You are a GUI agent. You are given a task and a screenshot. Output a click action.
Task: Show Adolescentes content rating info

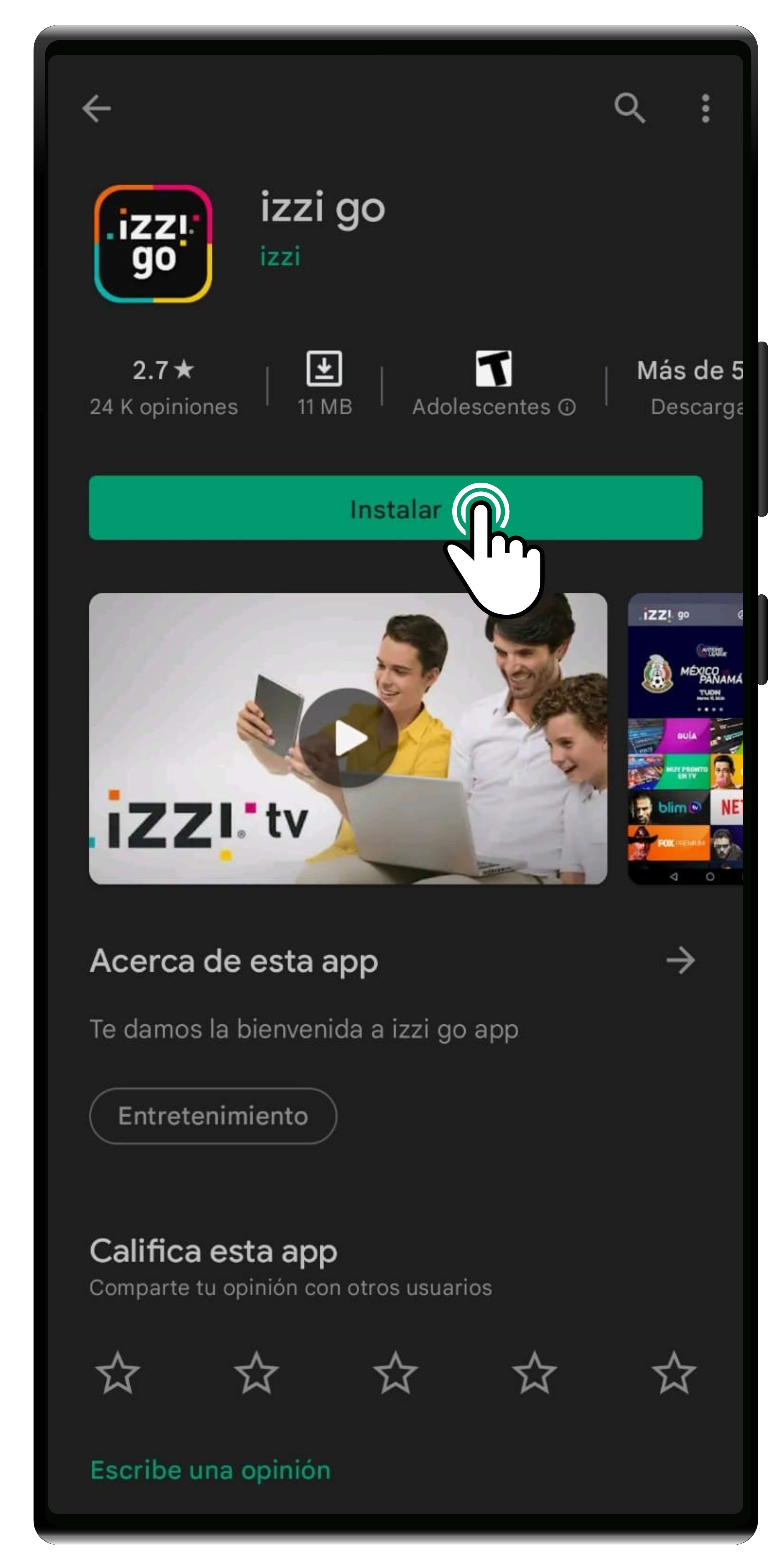click(x=566, y=407)
